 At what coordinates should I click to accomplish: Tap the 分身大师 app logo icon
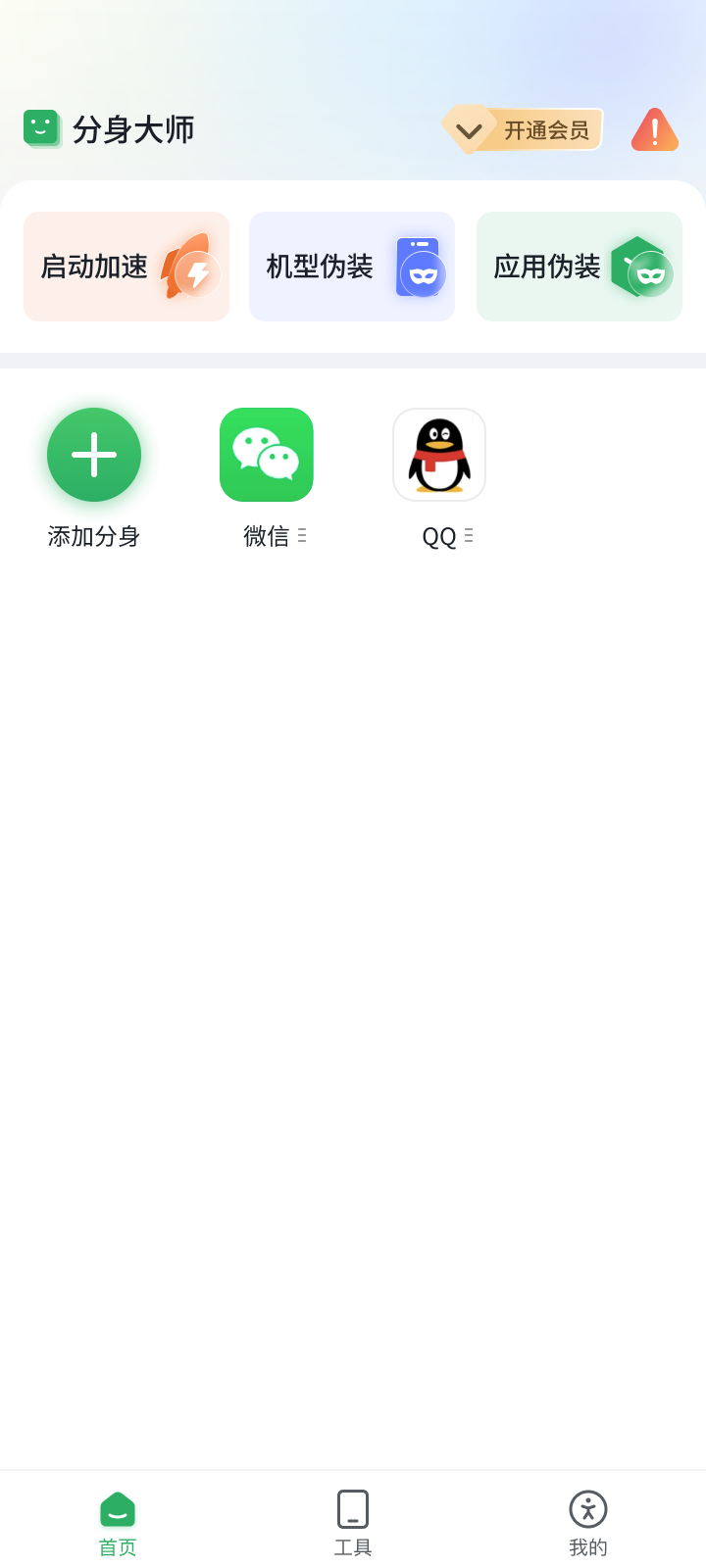click(x=40, y=128)
